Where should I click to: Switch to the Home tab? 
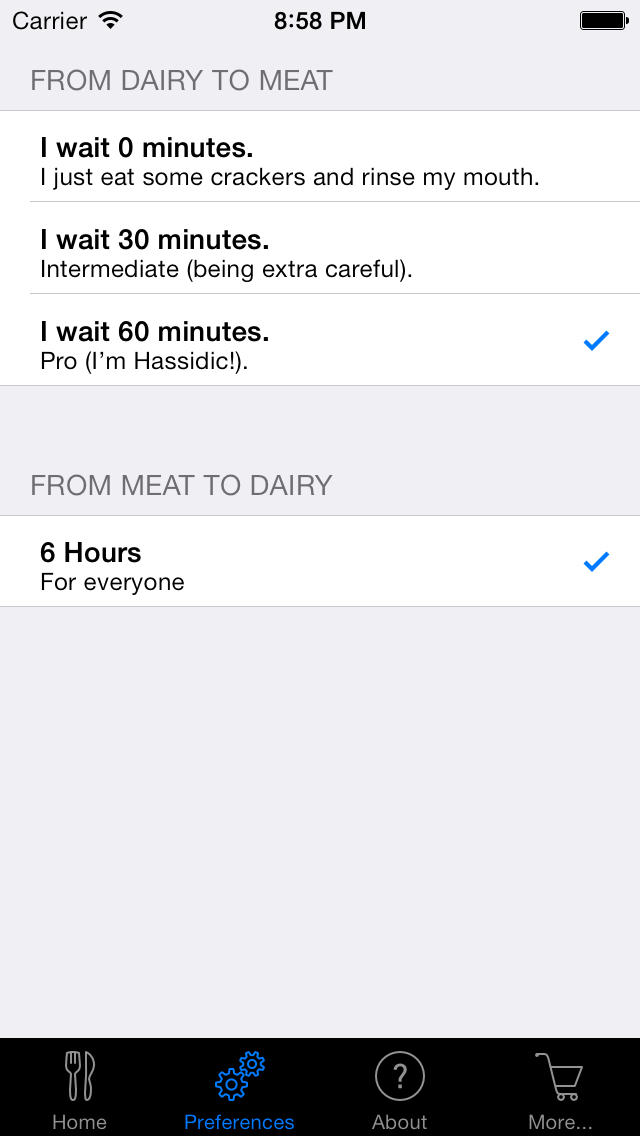tap(80, 1089)
